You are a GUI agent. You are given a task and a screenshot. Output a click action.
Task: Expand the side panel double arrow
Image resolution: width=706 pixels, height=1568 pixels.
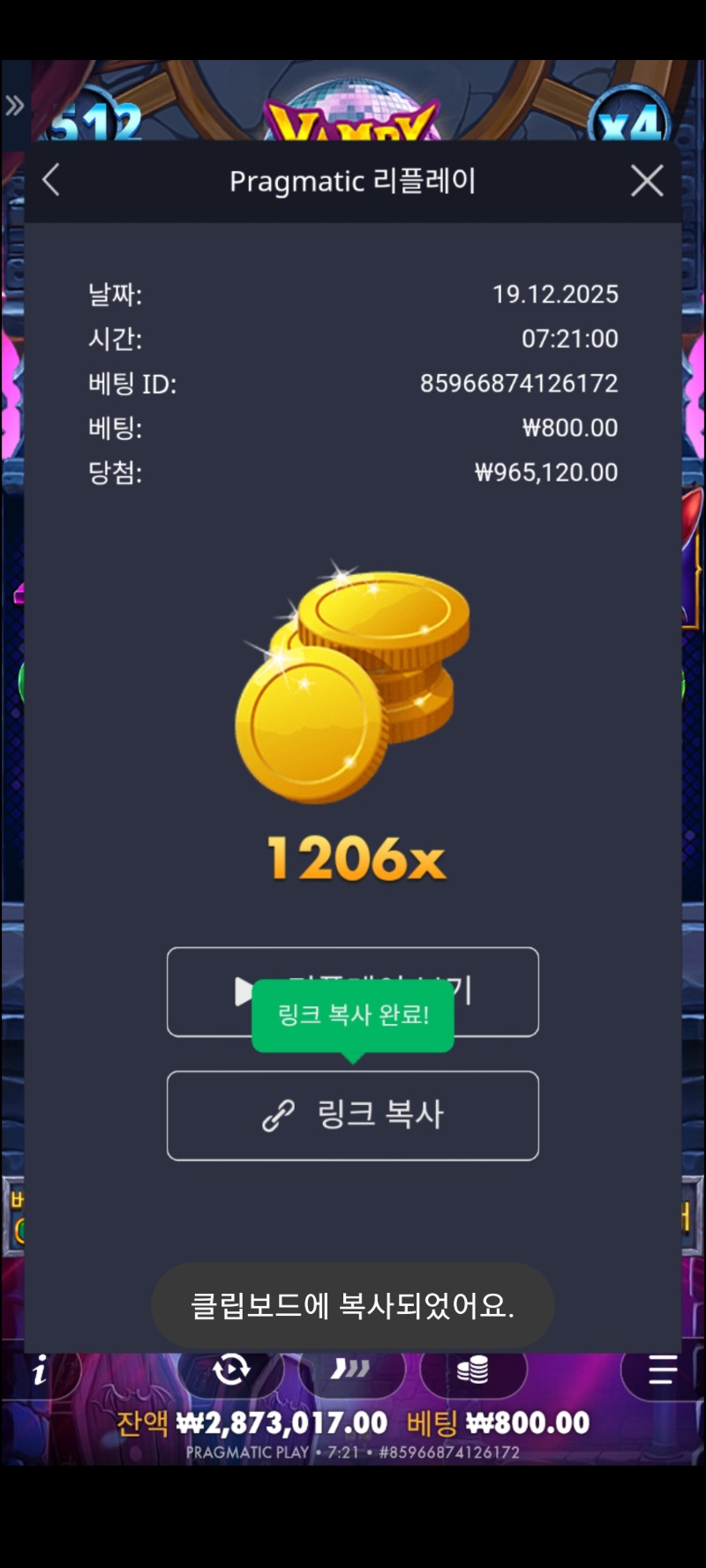[14, 106]
